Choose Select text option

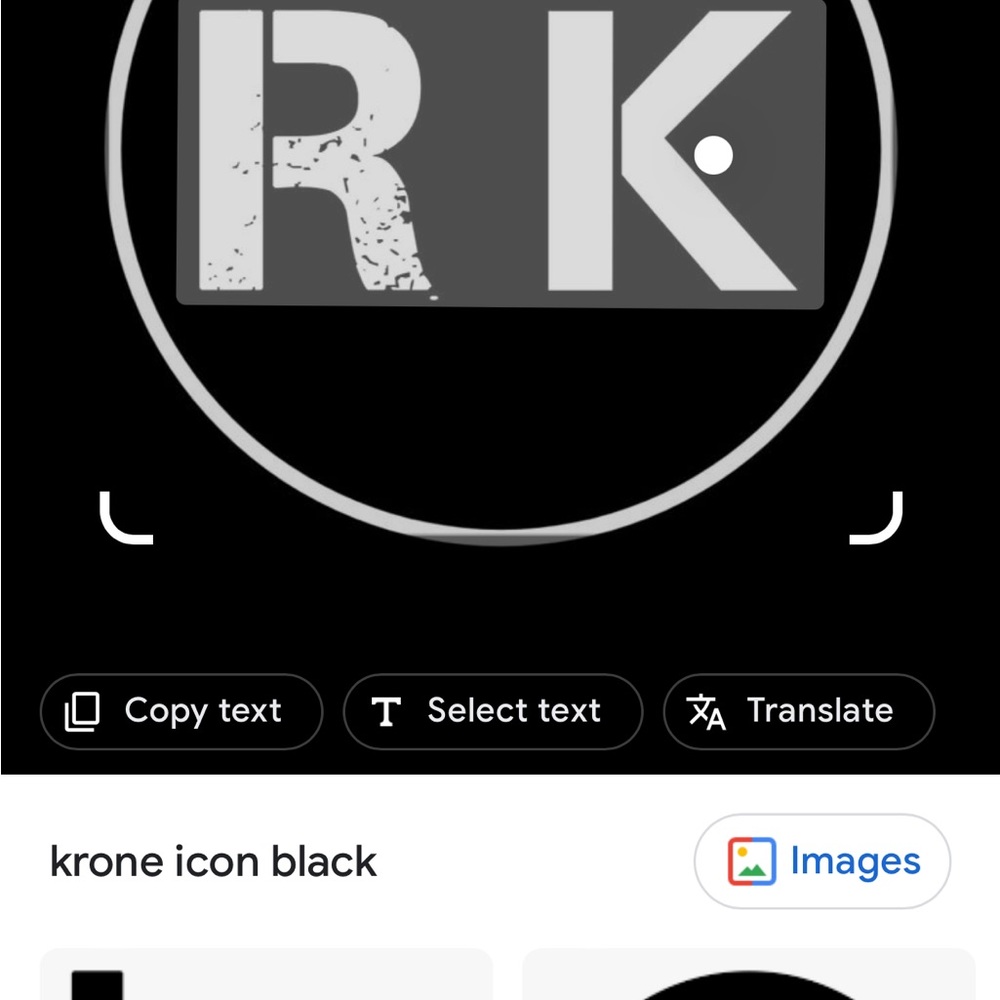point(492,711)
